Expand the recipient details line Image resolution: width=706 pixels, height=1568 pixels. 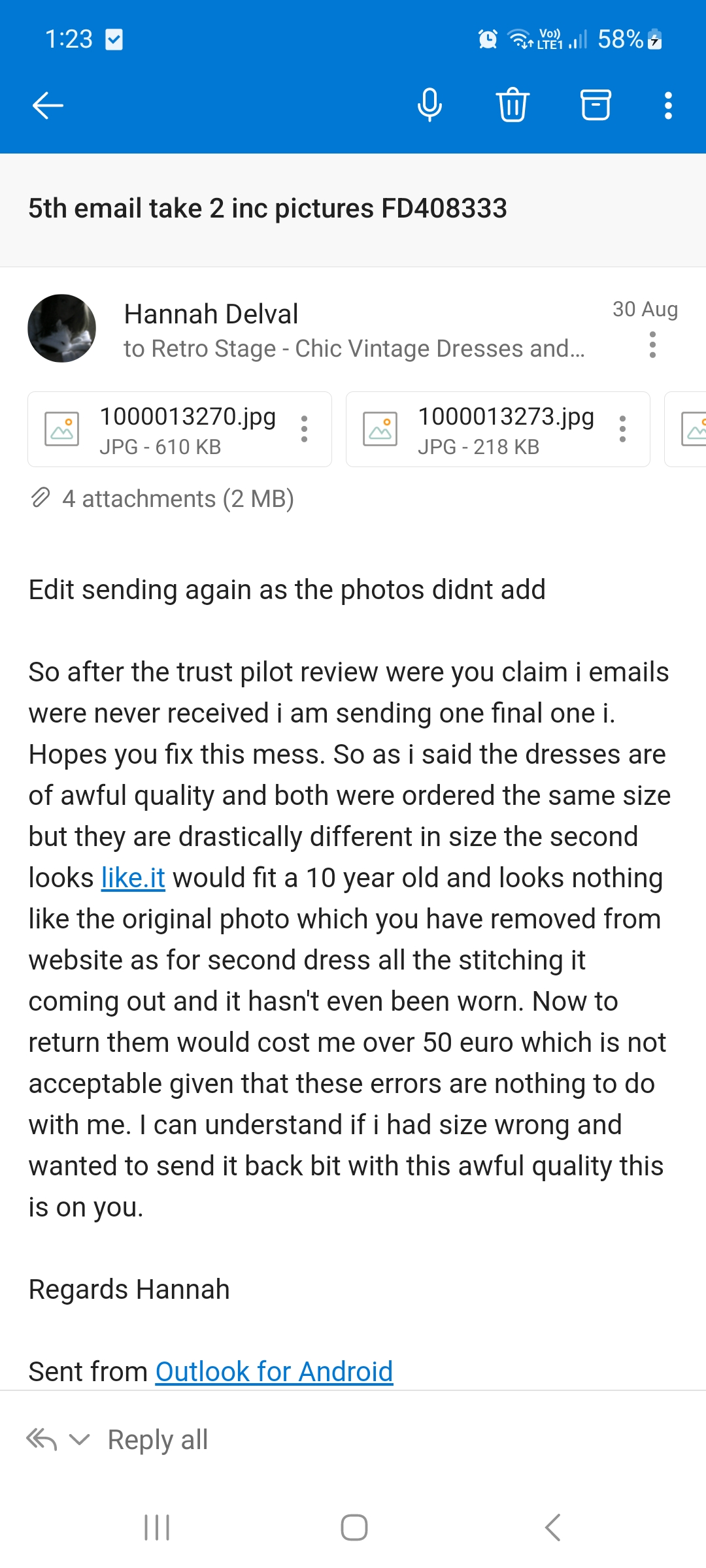pyautogui.click(x=354, y=349)
